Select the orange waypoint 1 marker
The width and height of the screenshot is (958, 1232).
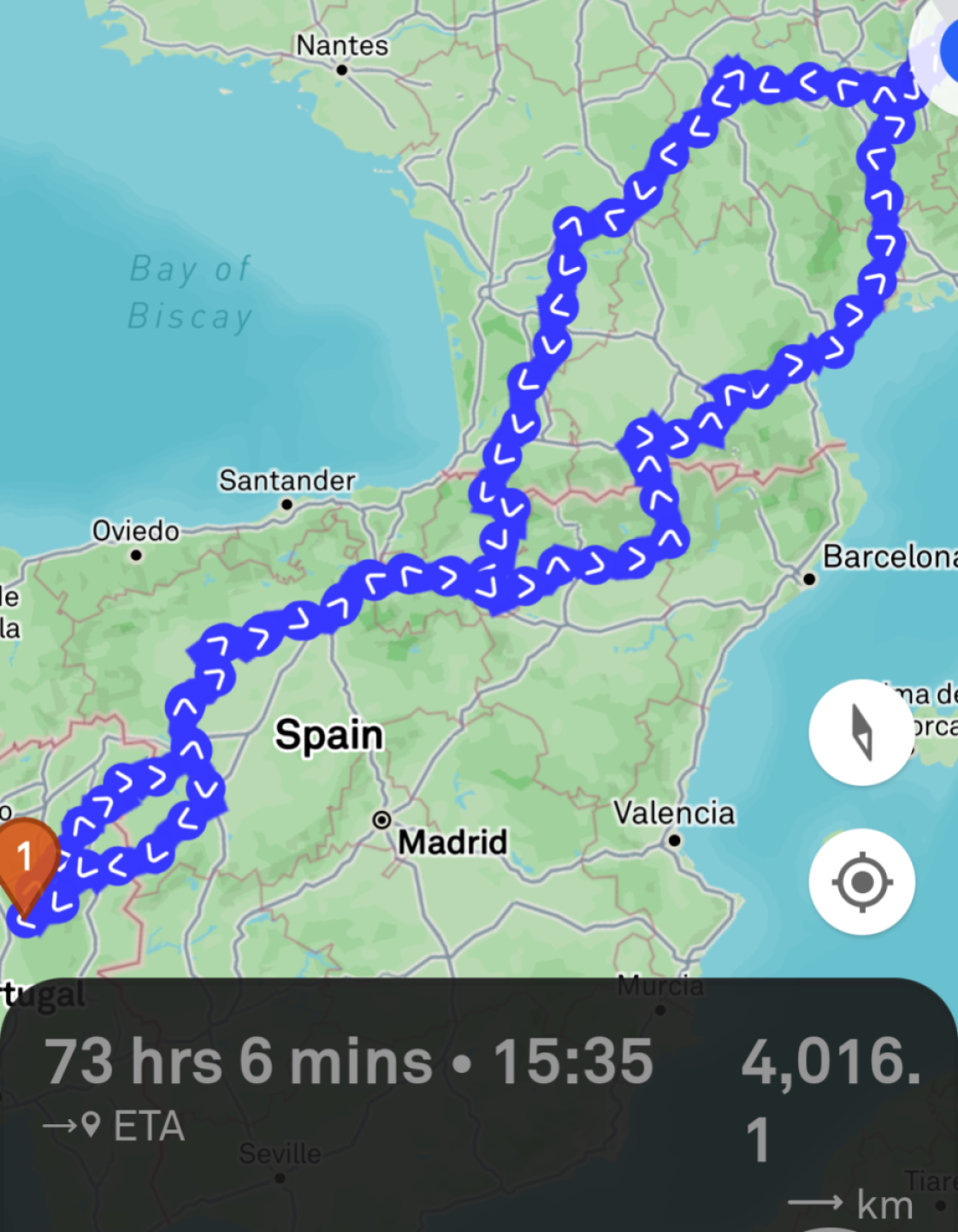(26, 860)
